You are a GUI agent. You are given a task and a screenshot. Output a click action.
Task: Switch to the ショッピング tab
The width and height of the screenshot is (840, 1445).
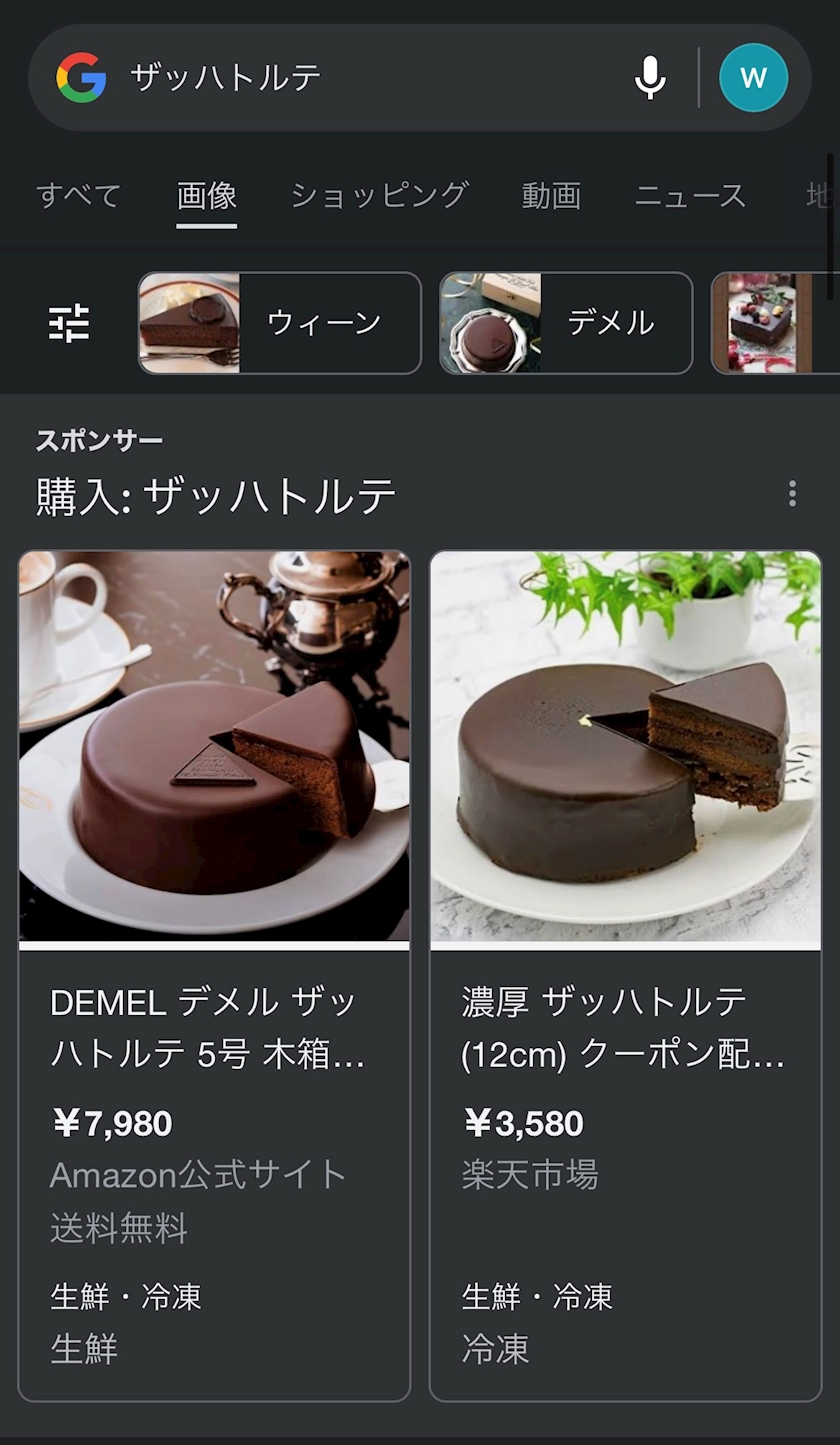pos(379,195)
